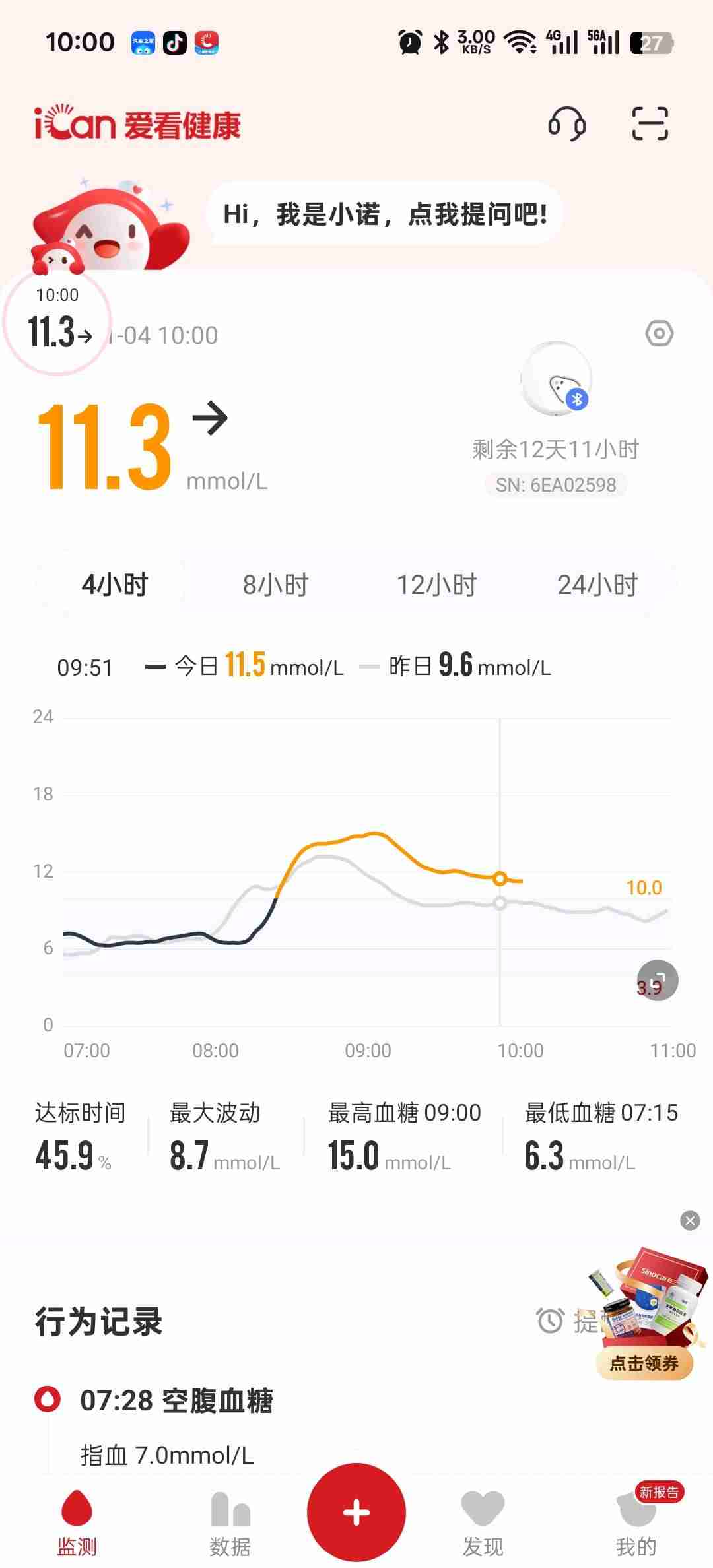
Task: Switch to the 12小时 range
Action: click(x=436, y=585)
